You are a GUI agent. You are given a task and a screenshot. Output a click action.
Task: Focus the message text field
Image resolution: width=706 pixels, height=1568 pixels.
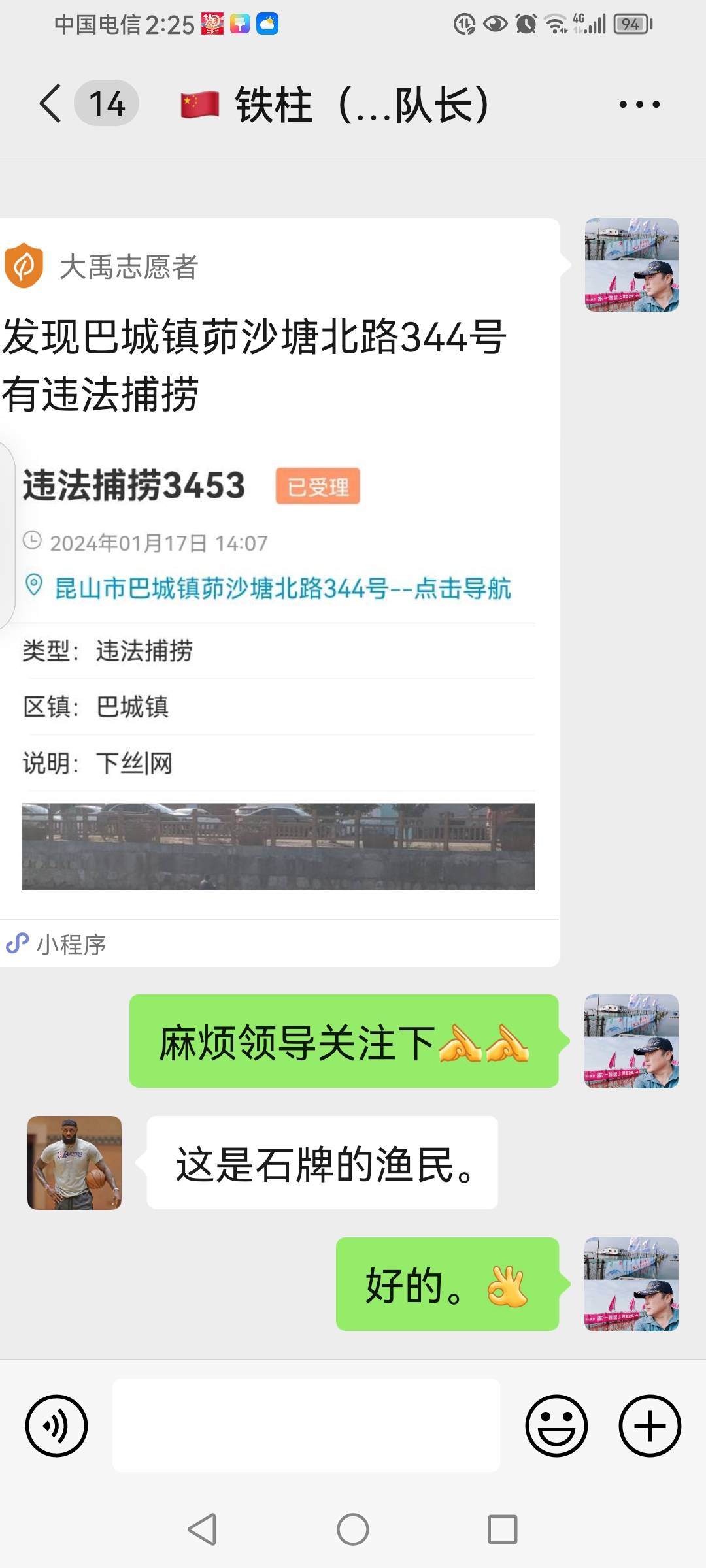(306, 1426)
